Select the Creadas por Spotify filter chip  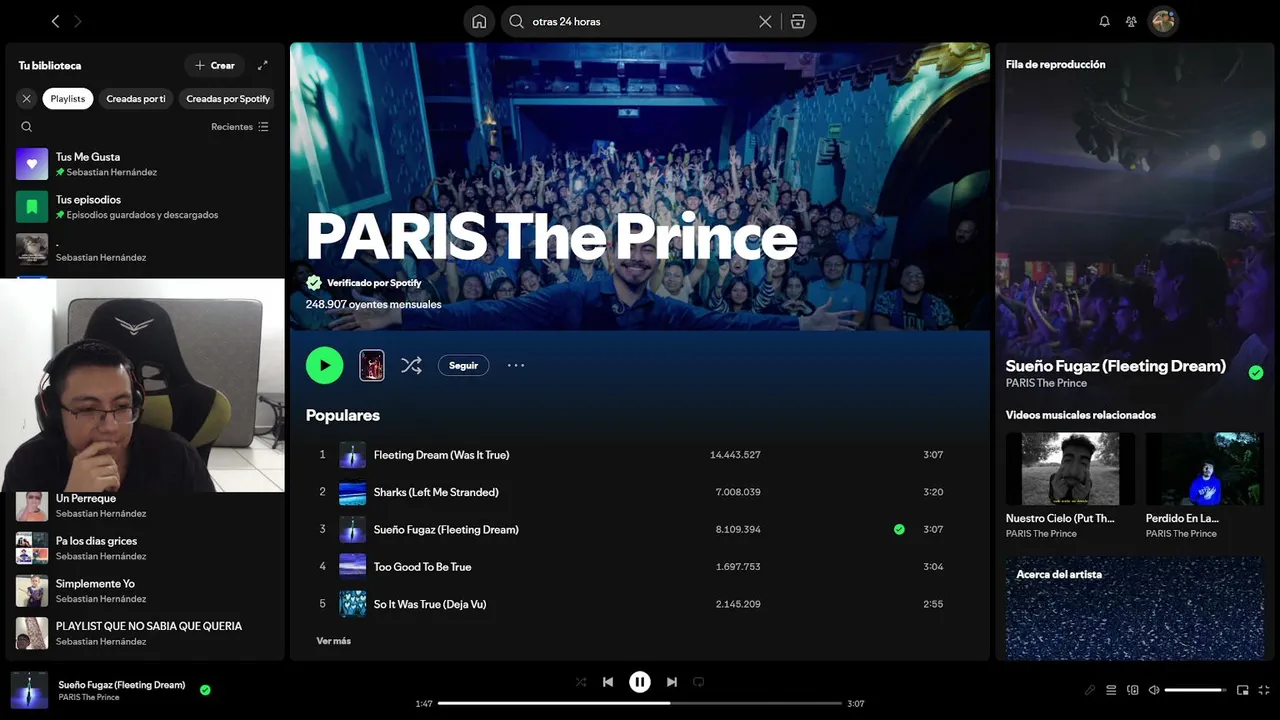coord(228,99)
